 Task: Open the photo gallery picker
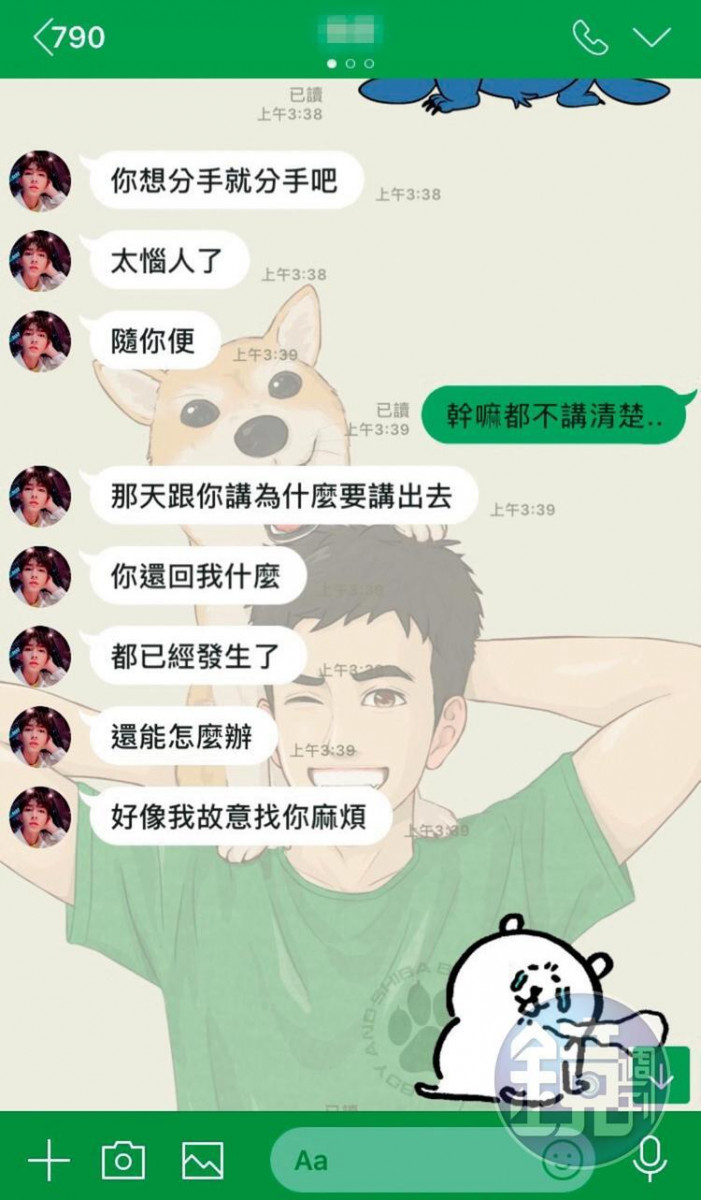tap(202, 1161)
